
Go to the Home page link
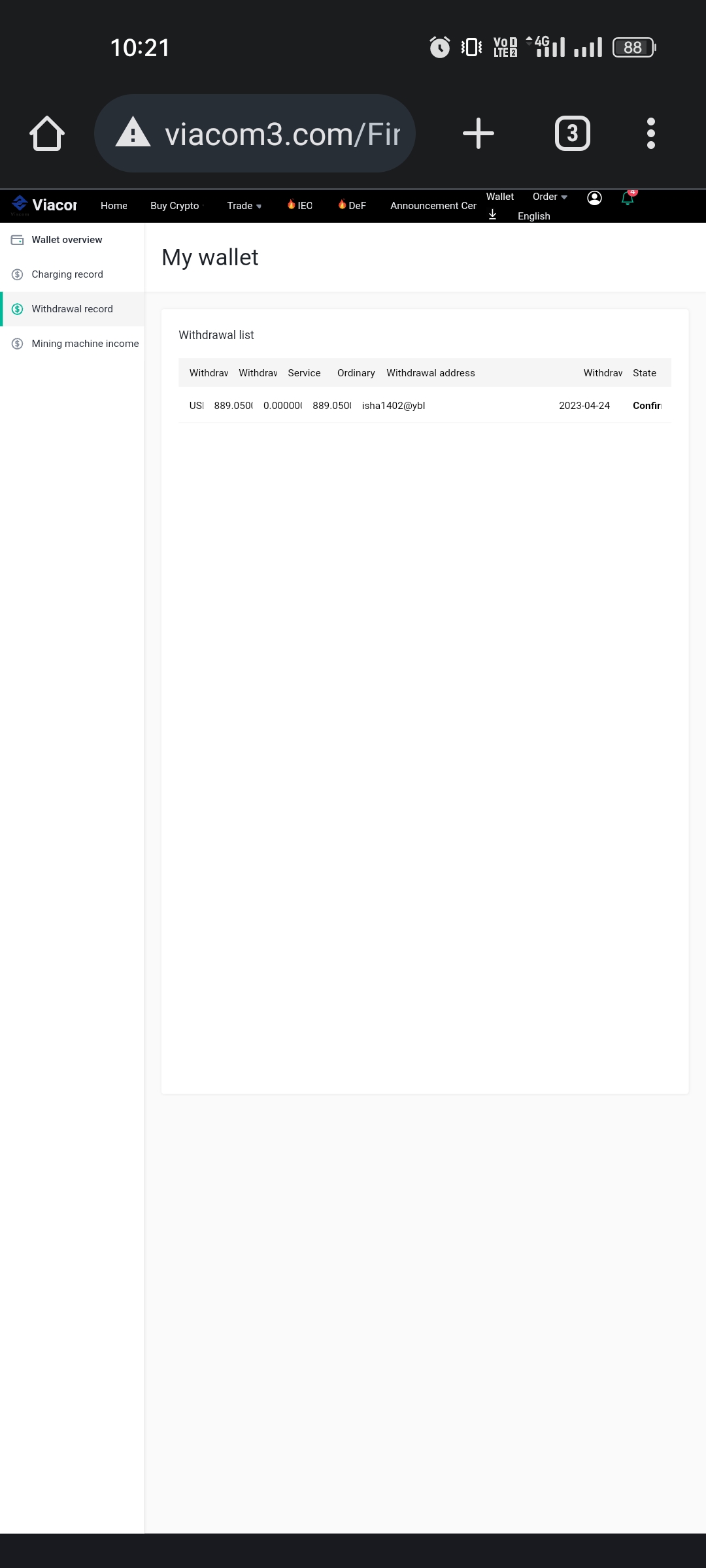click(x=114, y=206)
